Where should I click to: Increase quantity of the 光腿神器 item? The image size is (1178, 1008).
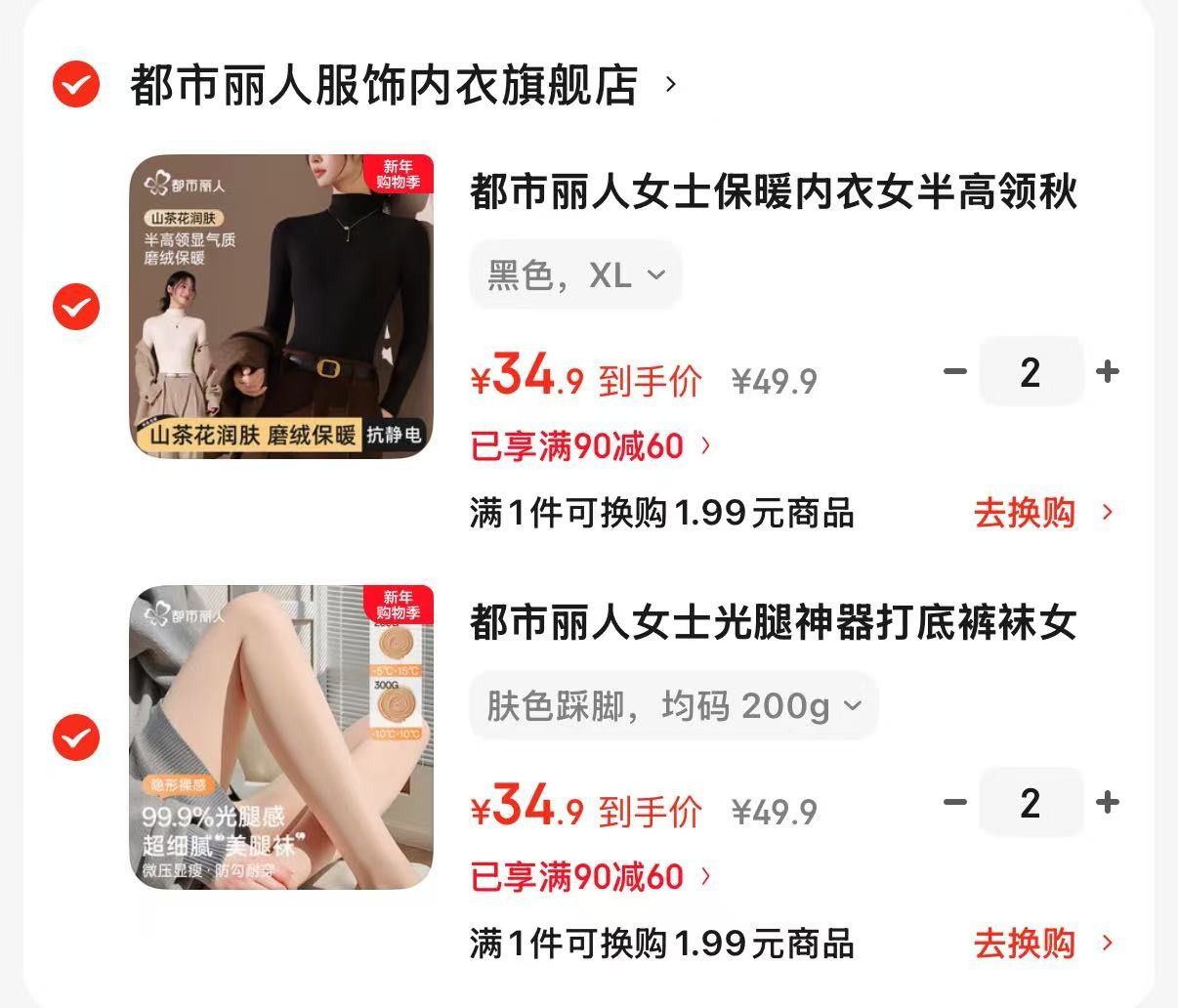tap(1108, 802)
